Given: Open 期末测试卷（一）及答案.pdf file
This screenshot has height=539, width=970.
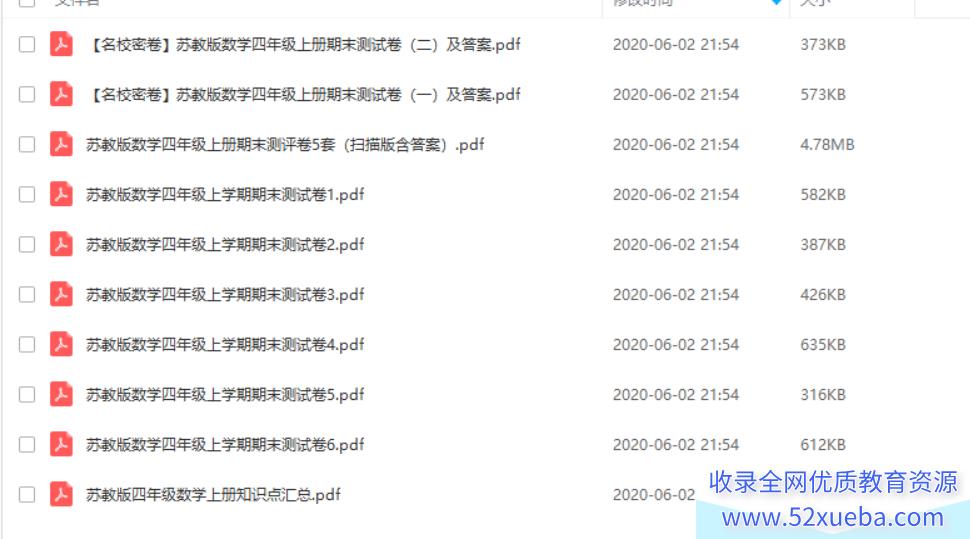Looking at the screenshot, I should coord(304,94).
